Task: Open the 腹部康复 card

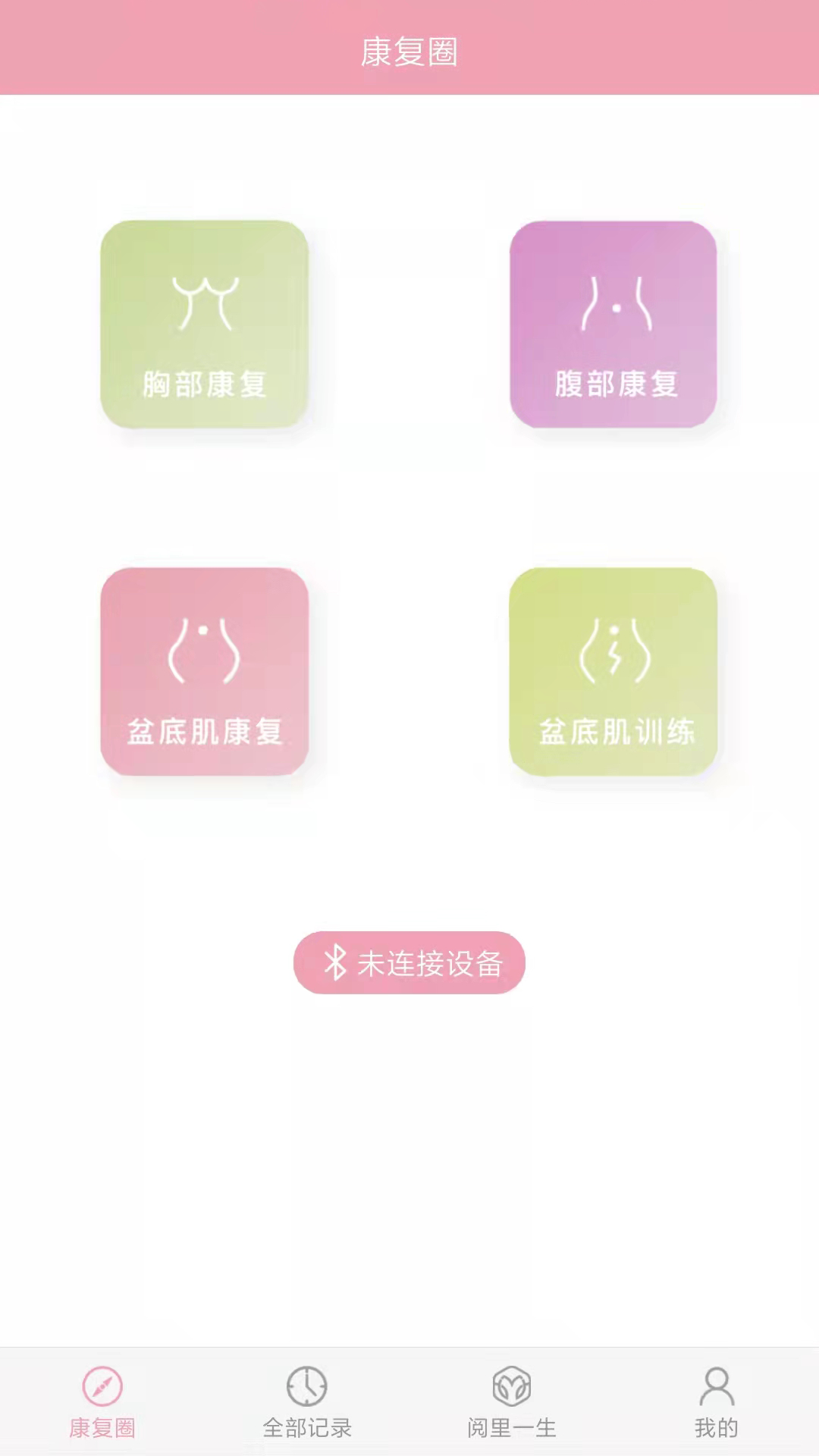Action: [x=613, y=324]
